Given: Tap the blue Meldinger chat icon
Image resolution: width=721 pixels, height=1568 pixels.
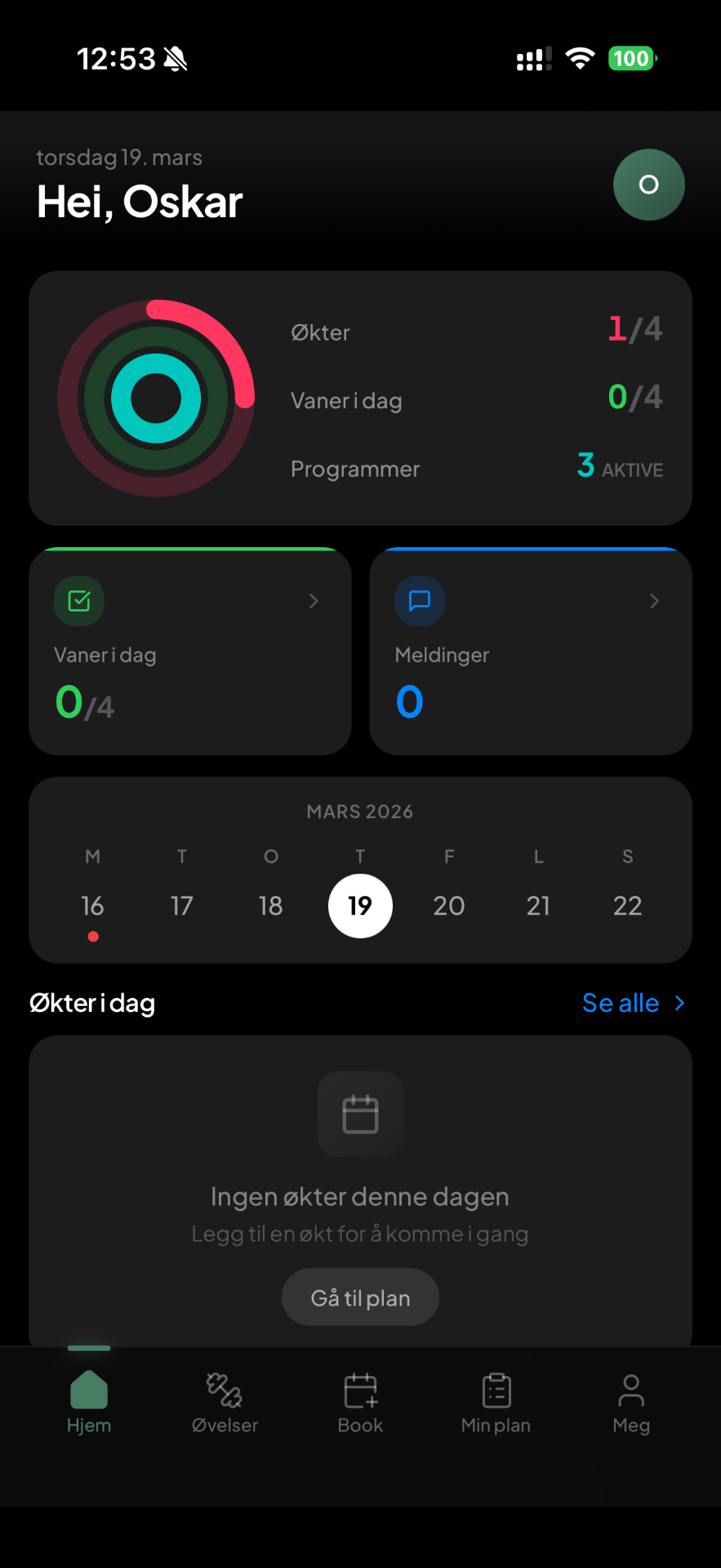Looking at the screenshot, I should point(419,601).
